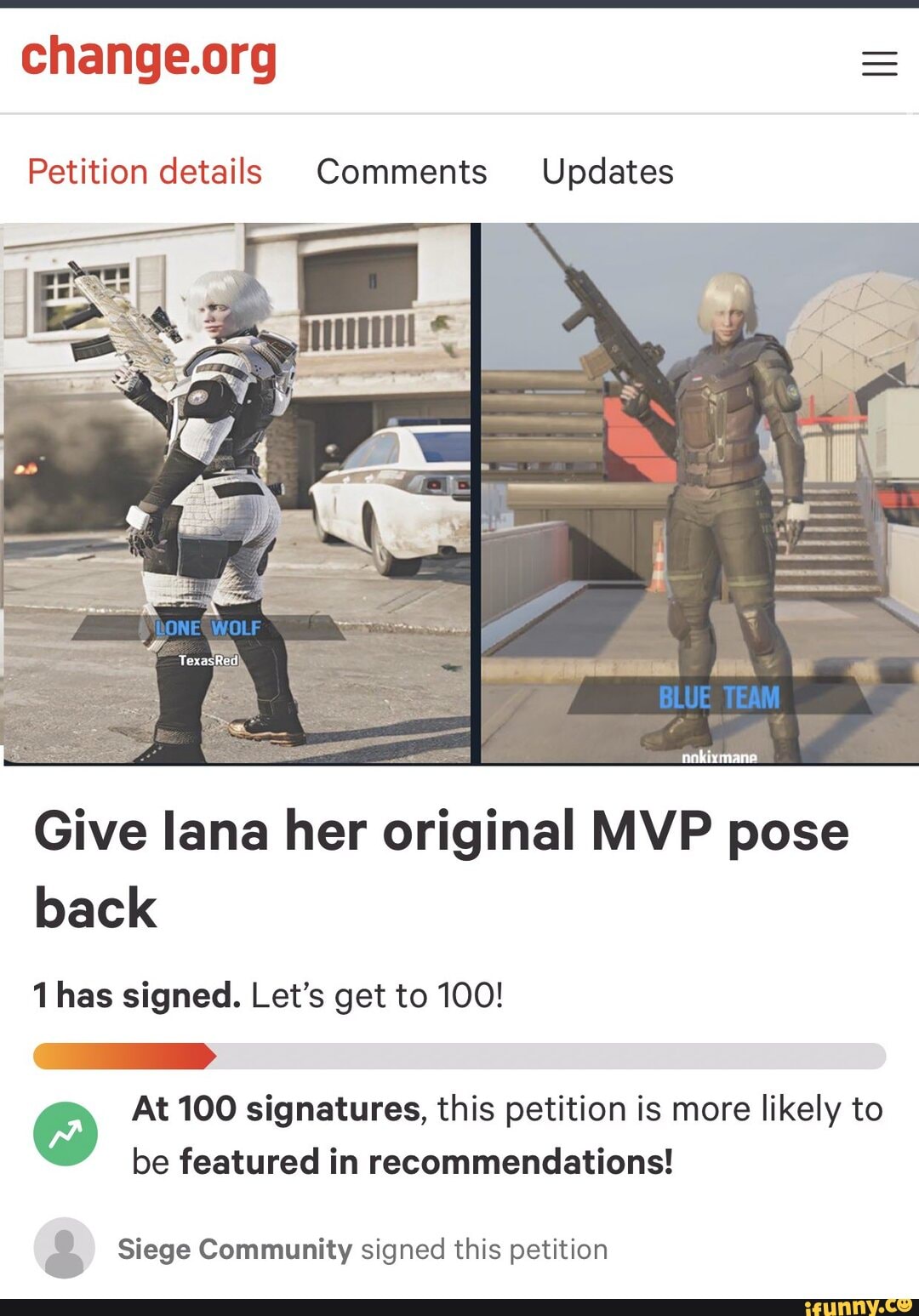919x1316 pixels.
Task: Select the Petition details tab
Action: click(x=145, y=172)
